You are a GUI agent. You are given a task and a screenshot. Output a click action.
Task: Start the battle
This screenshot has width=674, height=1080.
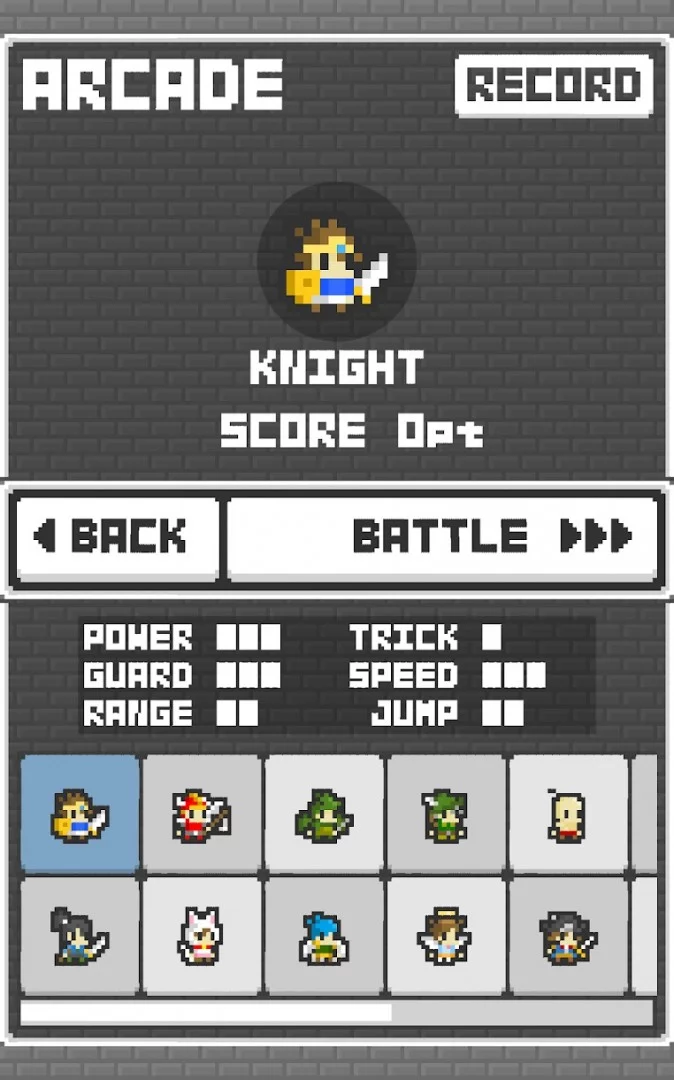coord(442,537)
